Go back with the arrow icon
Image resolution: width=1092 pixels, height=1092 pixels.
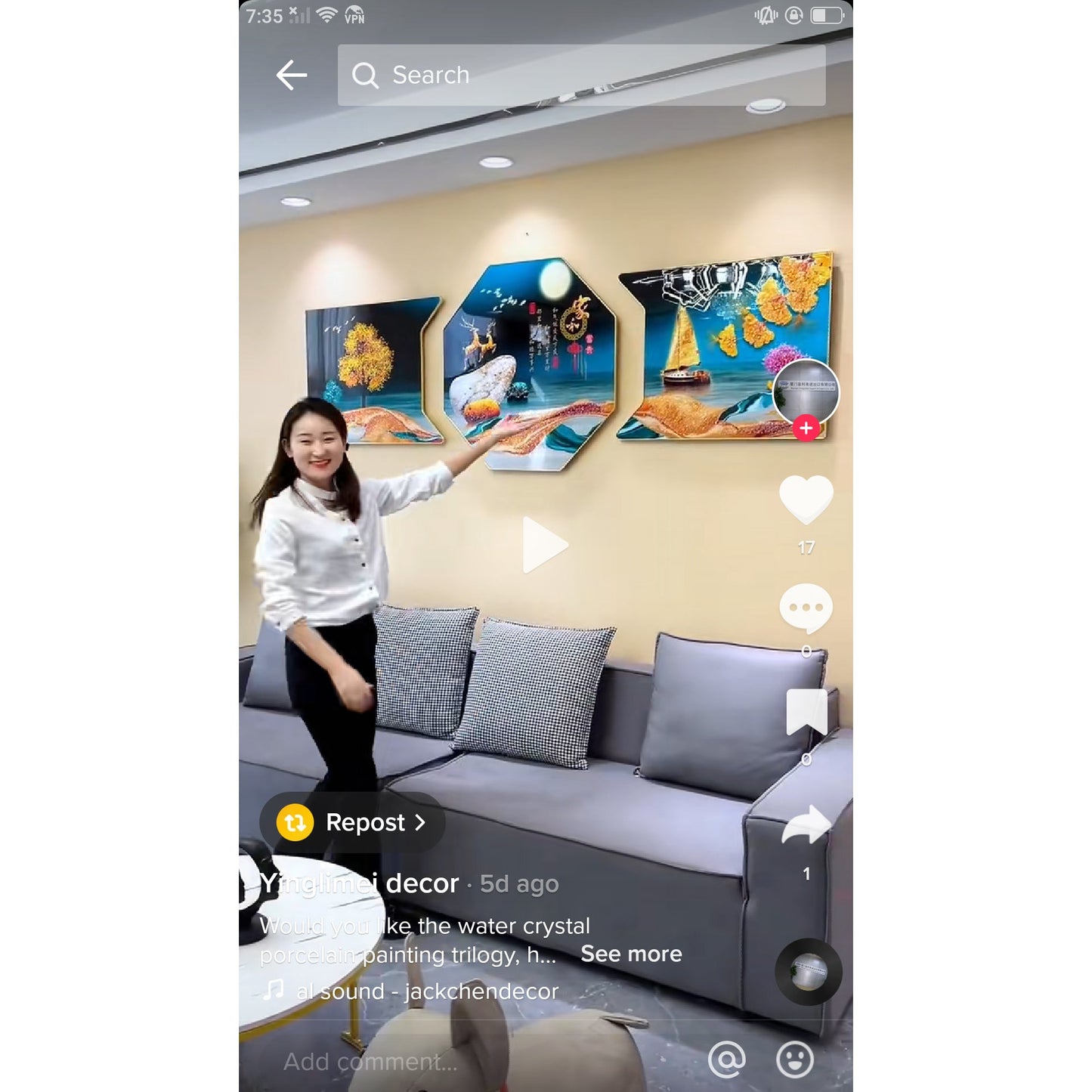292,75
